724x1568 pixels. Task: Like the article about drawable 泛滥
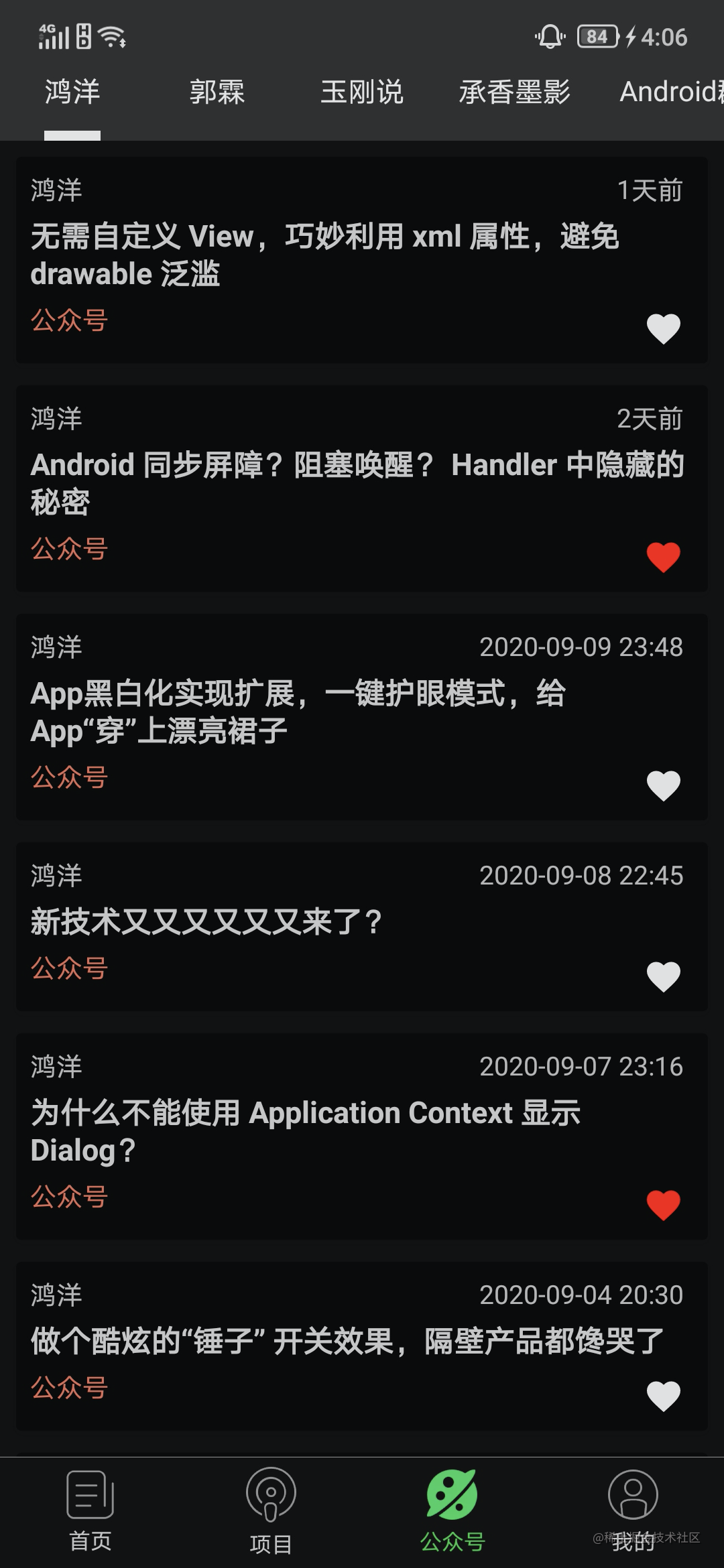coord(663,329)
